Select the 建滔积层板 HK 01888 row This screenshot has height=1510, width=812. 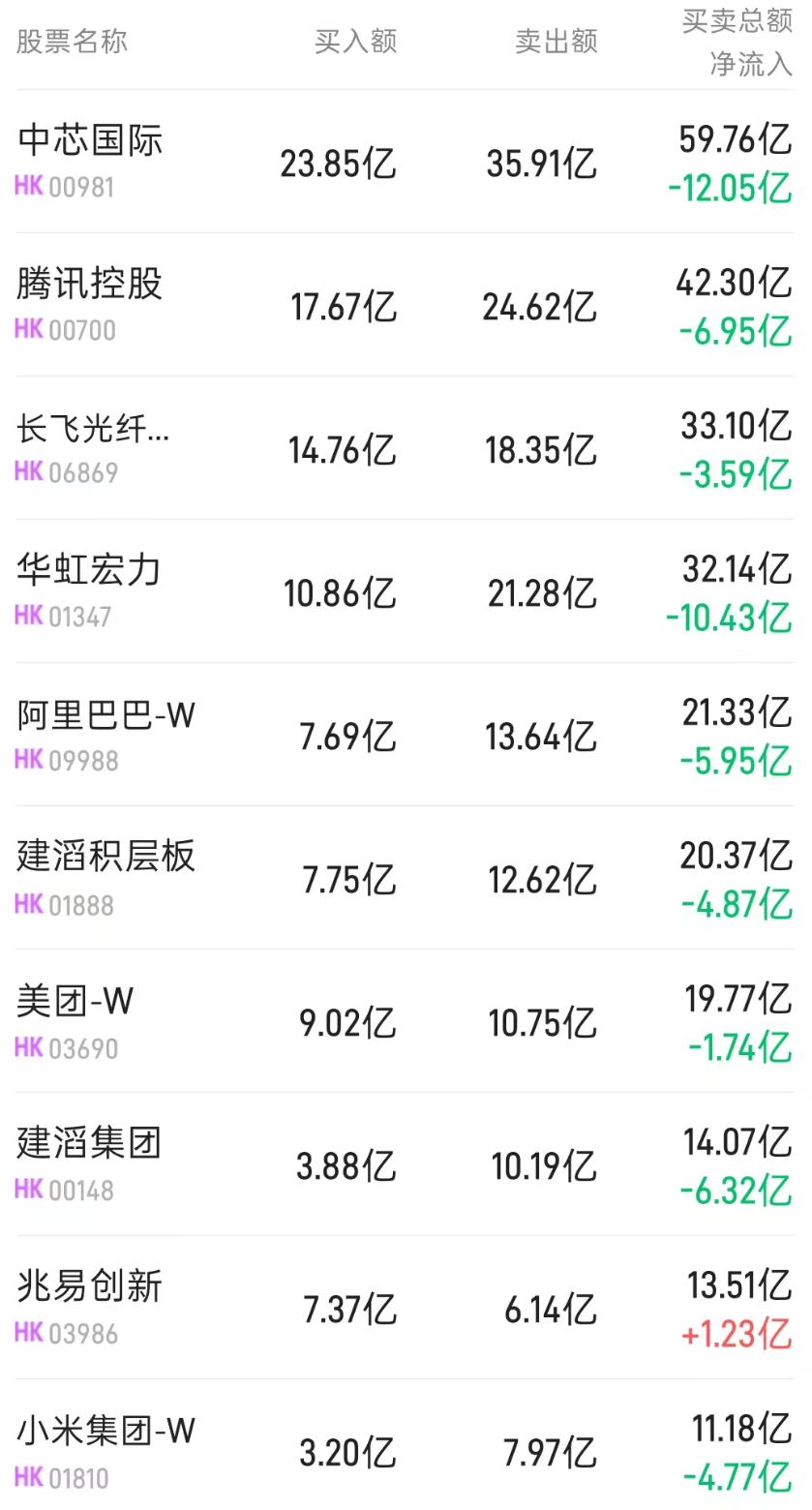tap(406, 878)
